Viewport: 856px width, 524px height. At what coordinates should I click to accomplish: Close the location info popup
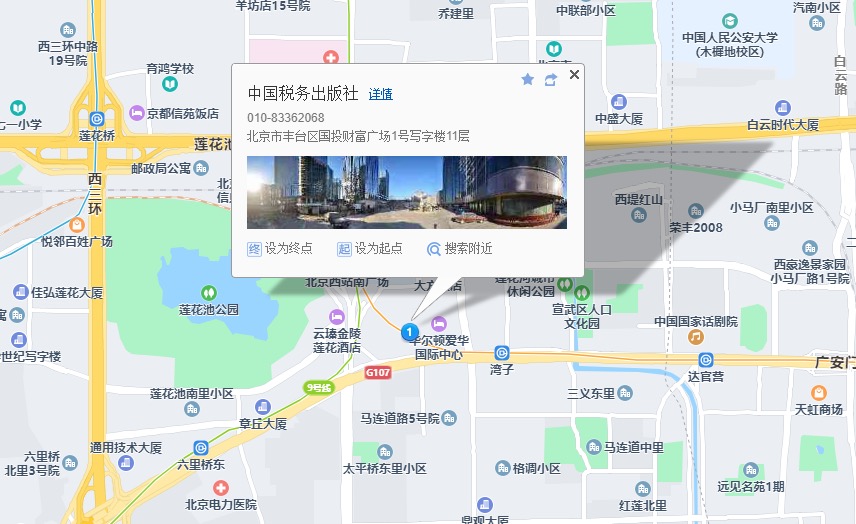(x=574, y=74)
